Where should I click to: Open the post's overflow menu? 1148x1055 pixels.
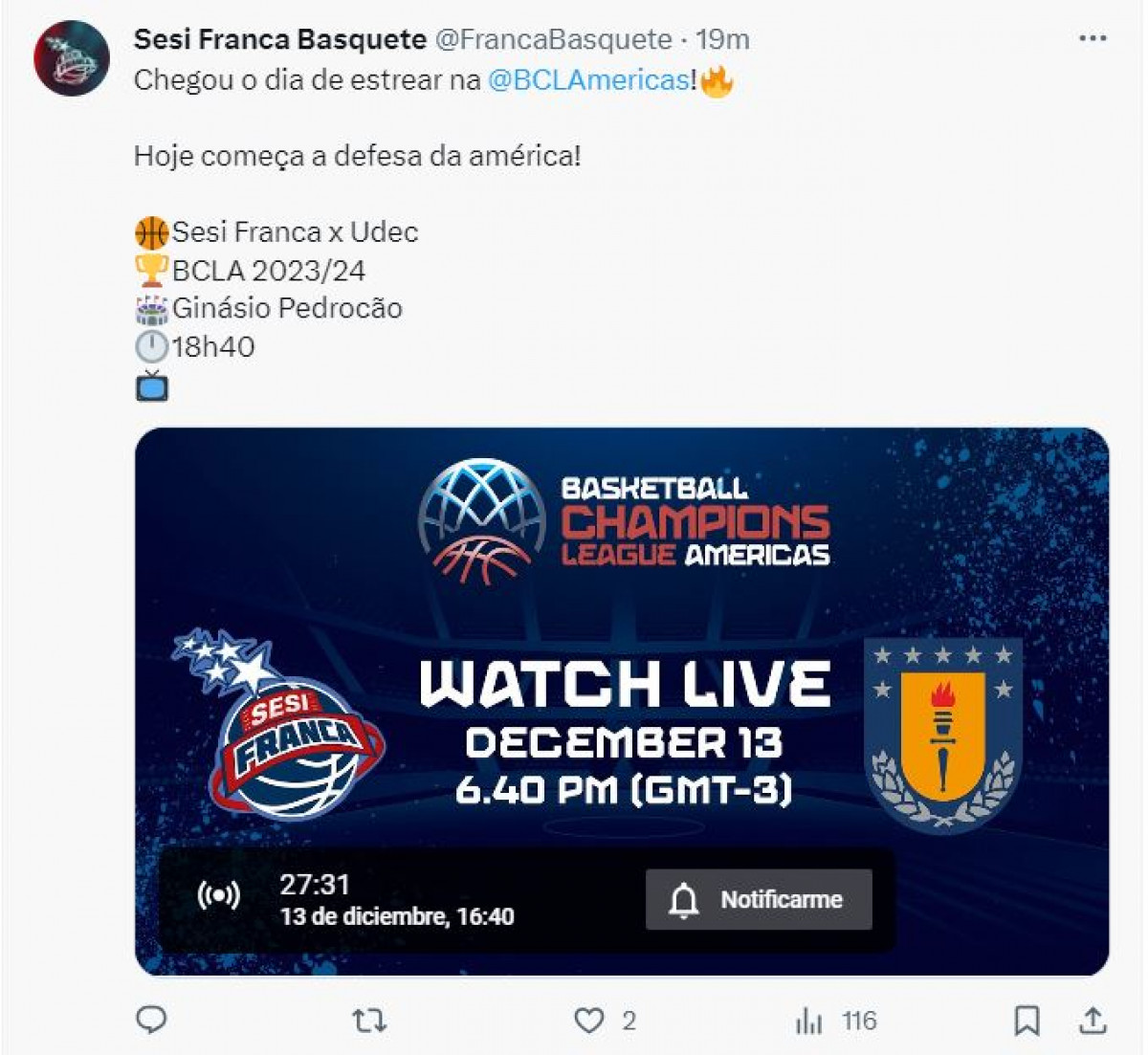(1092, 39)
